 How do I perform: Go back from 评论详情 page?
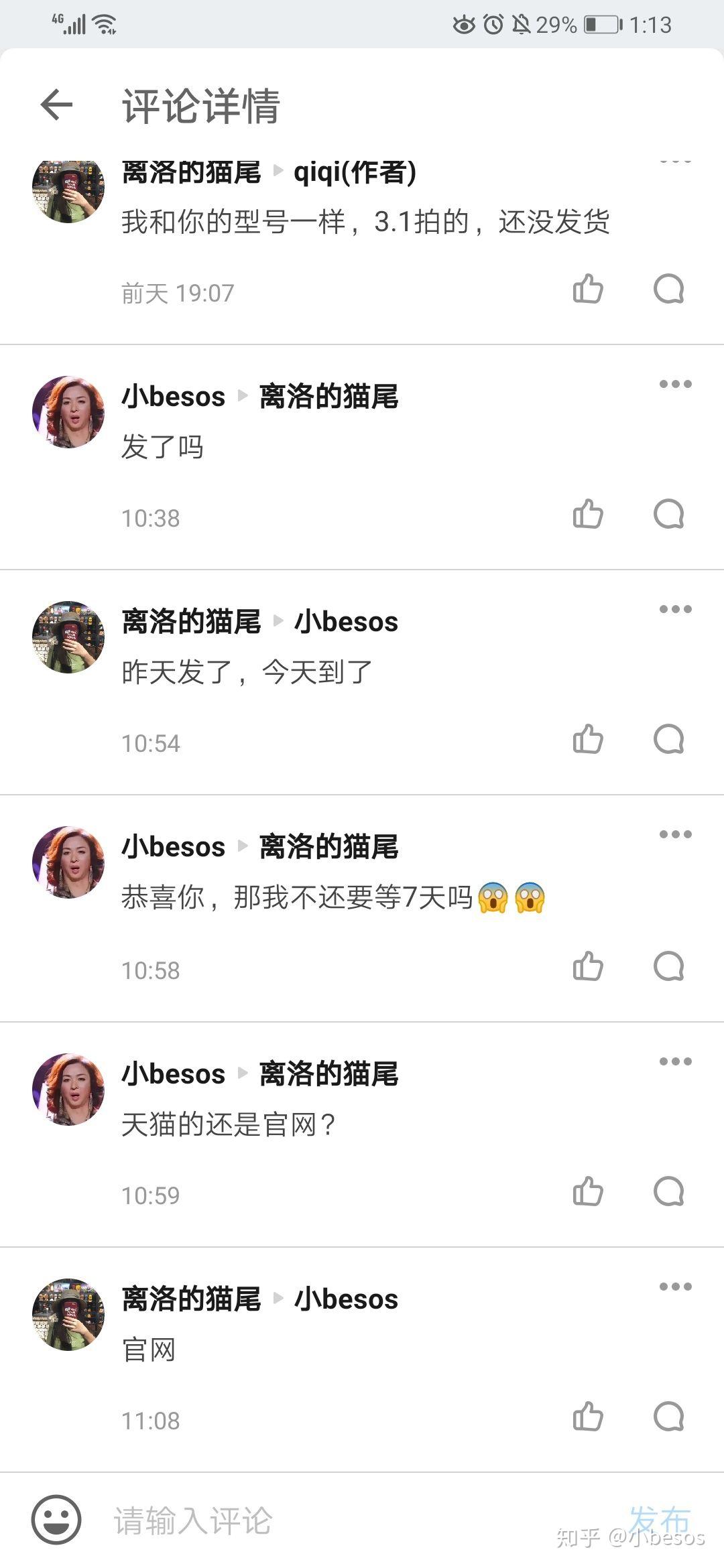coord(56,105)
